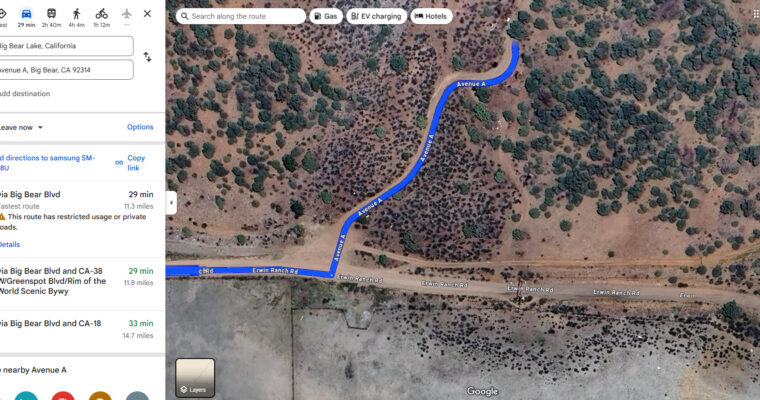Select driving mode 29 min
The width and height of the screenshot is (760, 400).
point(27,17)
